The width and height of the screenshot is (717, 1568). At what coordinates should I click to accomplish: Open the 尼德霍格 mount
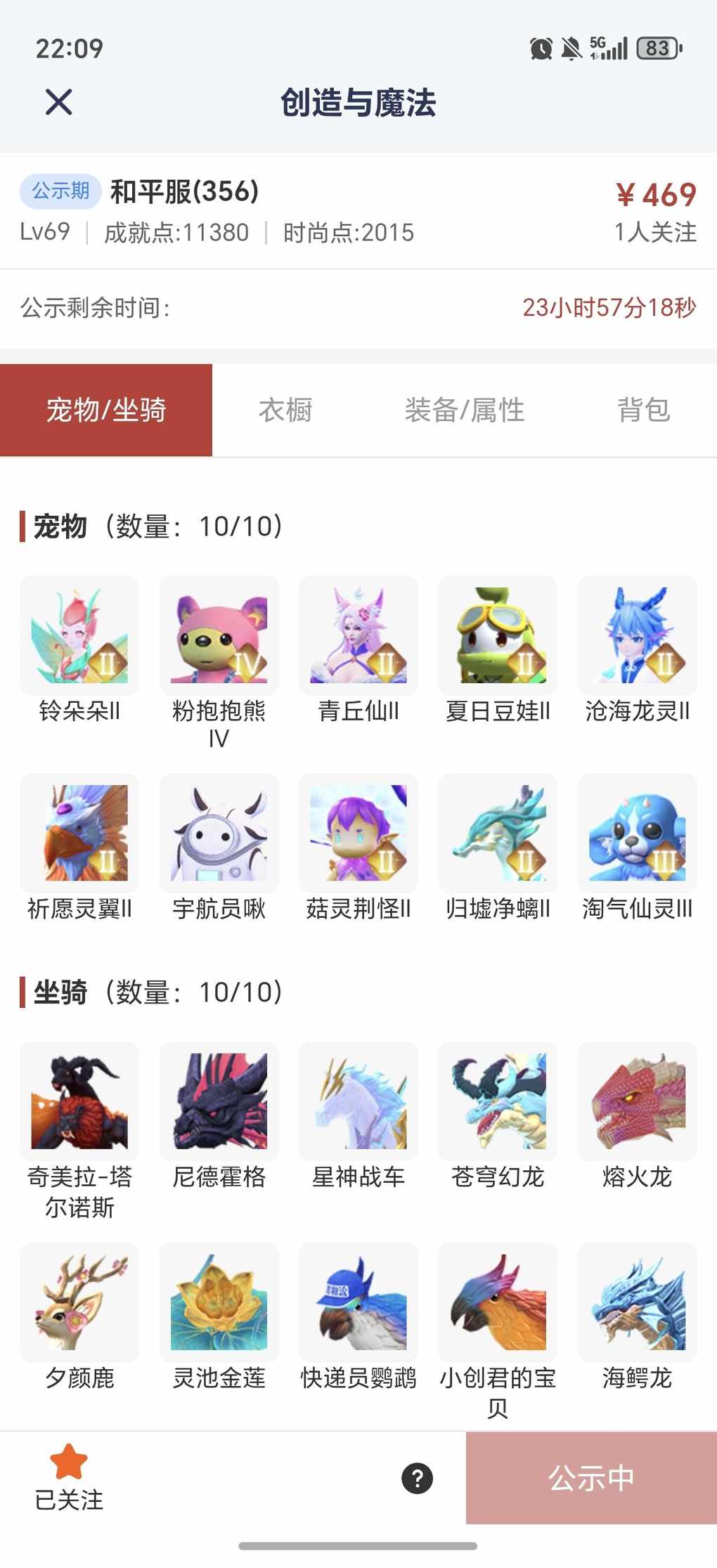[219, 1101]
